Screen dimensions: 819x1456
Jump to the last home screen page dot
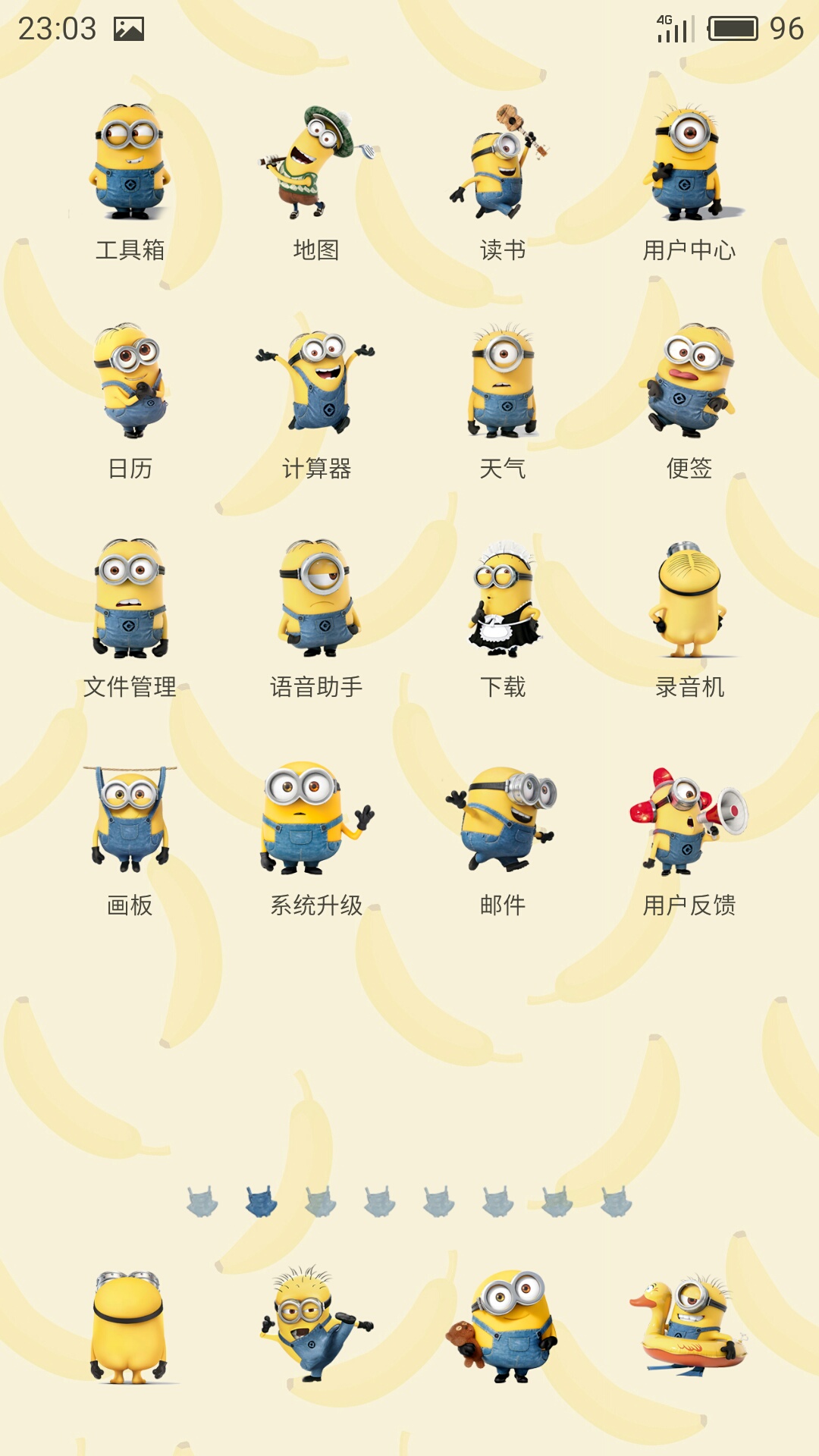(616, 1202)
